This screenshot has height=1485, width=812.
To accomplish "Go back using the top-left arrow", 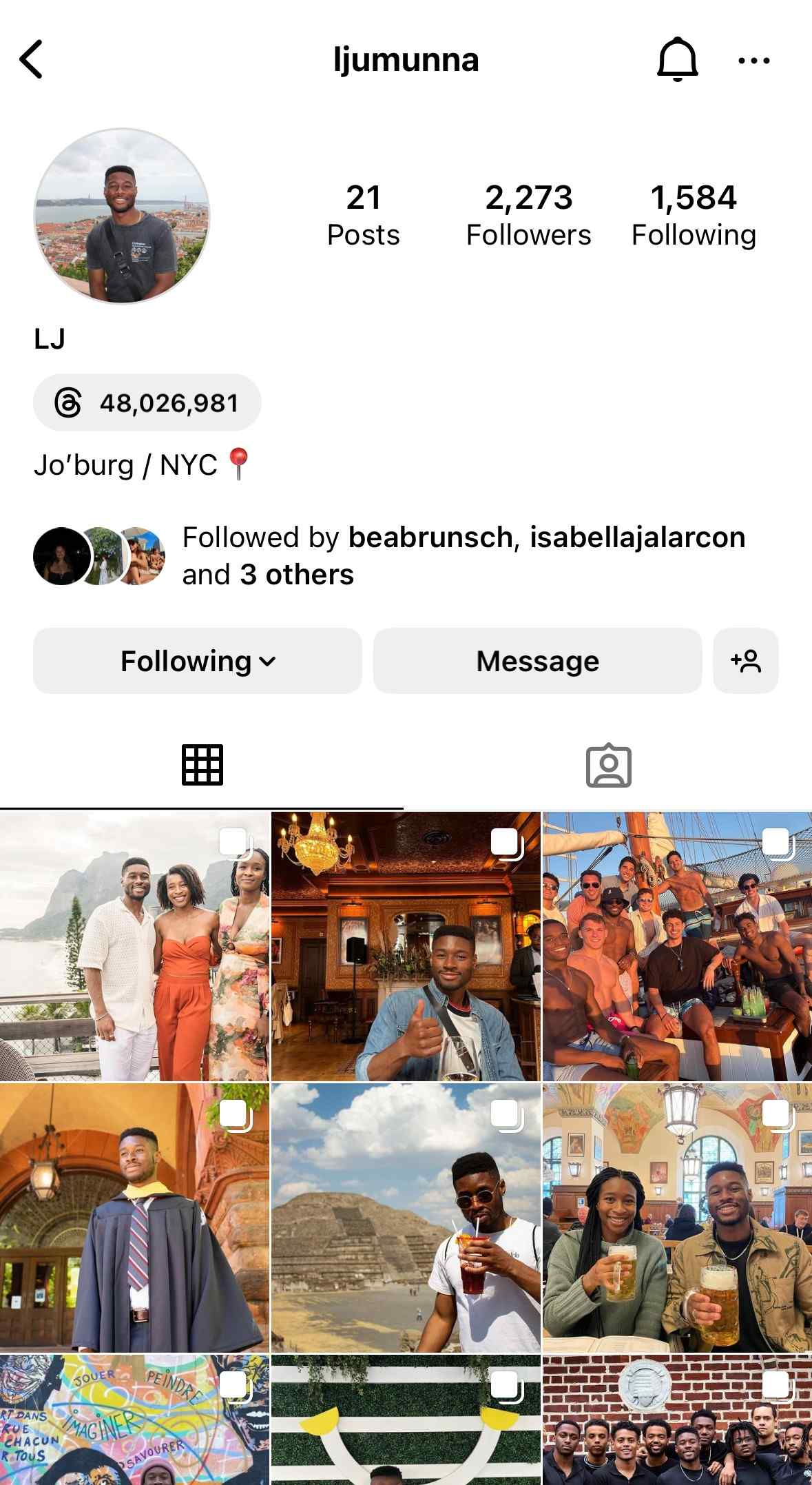I will pos(32,59).
